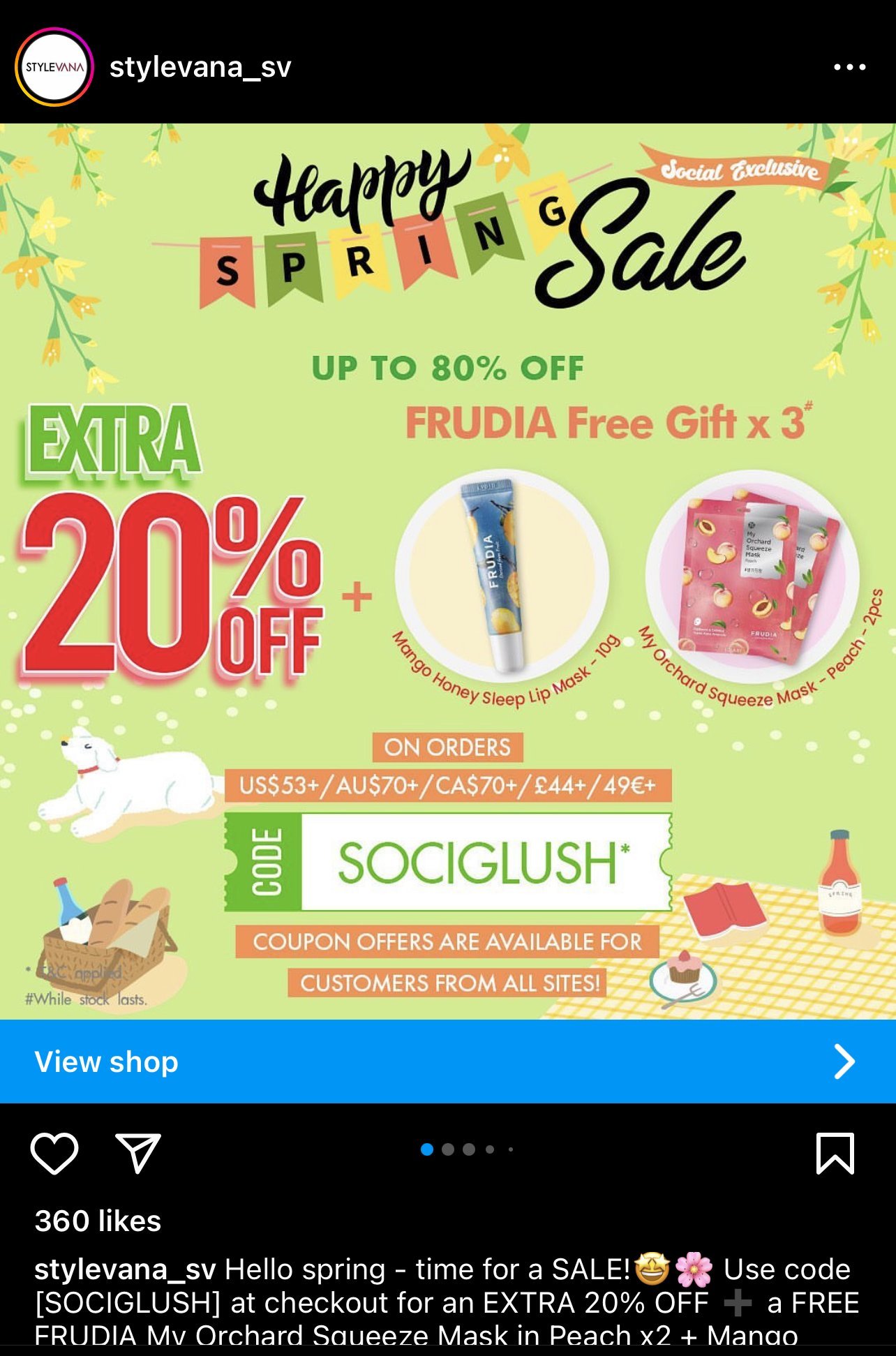Screen dimensions: 896x1356
Task: Open the three-dot overflow menu
Action: pos(849,67)
